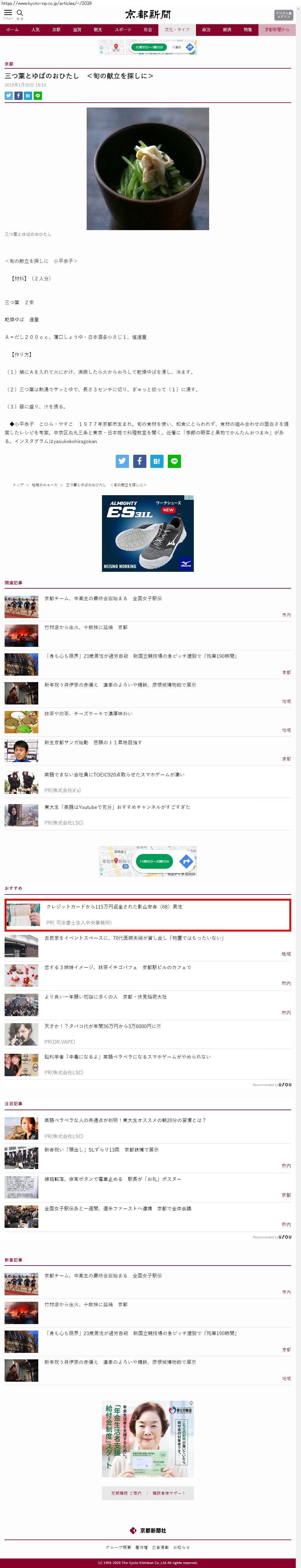Viewport: 301px width, 1568px height.
Task: Open the hamburger menu
Action: tap(8, 13)
